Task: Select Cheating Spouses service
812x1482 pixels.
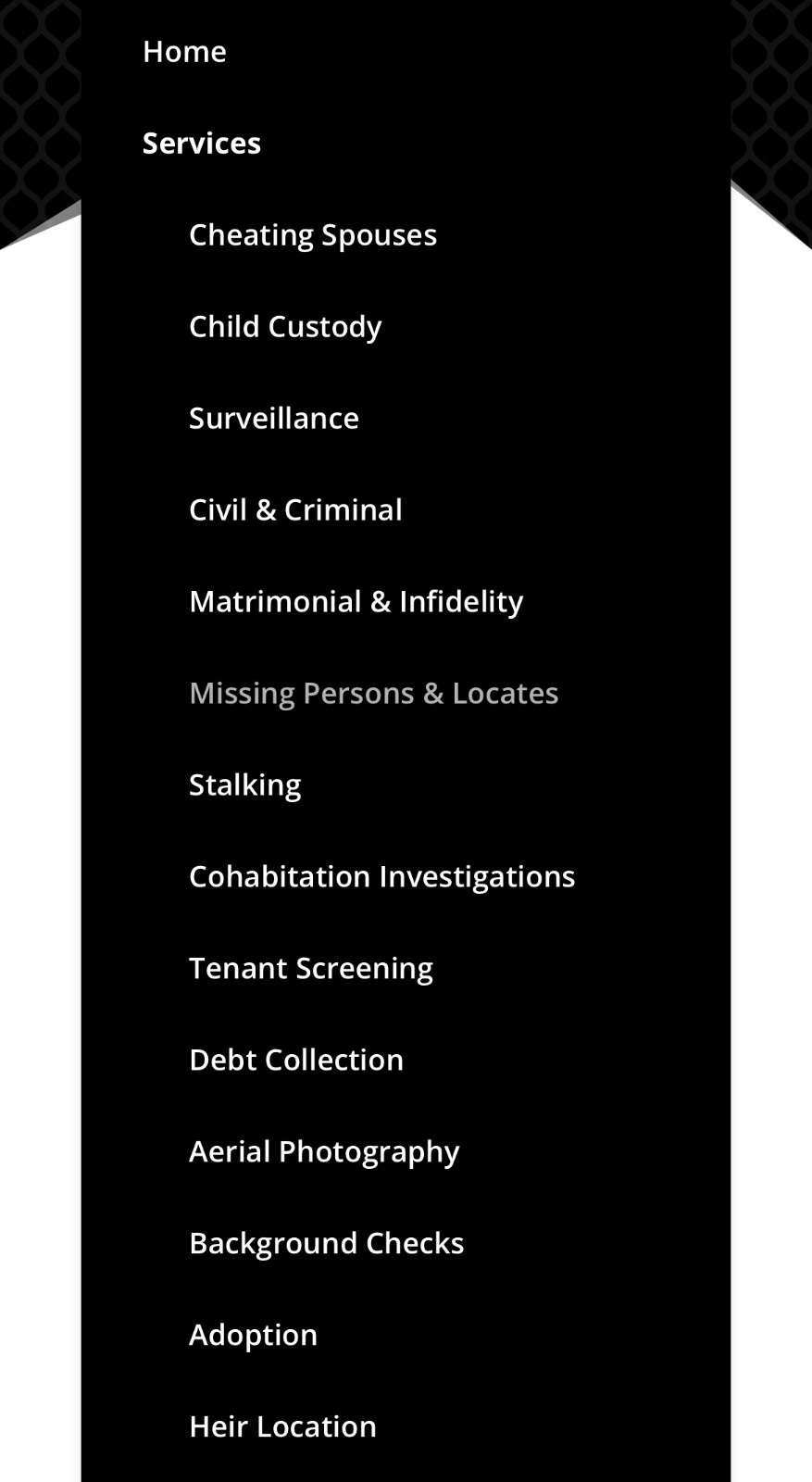Action: (313, 235)
